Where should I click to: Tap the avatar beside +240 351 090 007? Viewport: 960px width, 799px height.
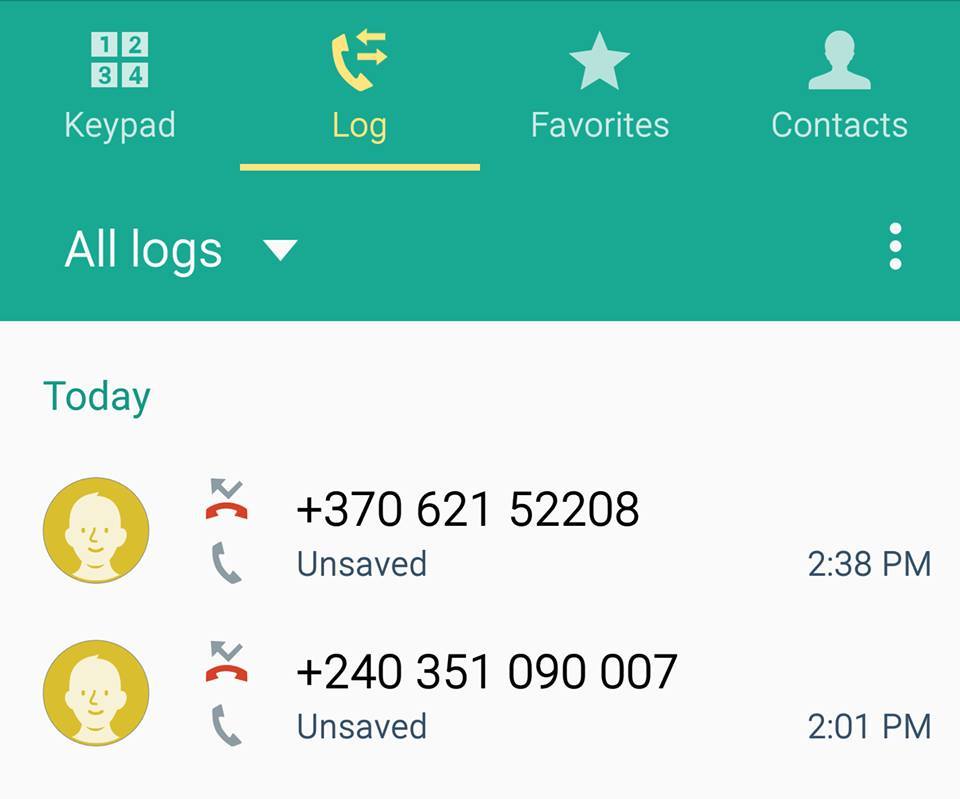pos(96,692)
